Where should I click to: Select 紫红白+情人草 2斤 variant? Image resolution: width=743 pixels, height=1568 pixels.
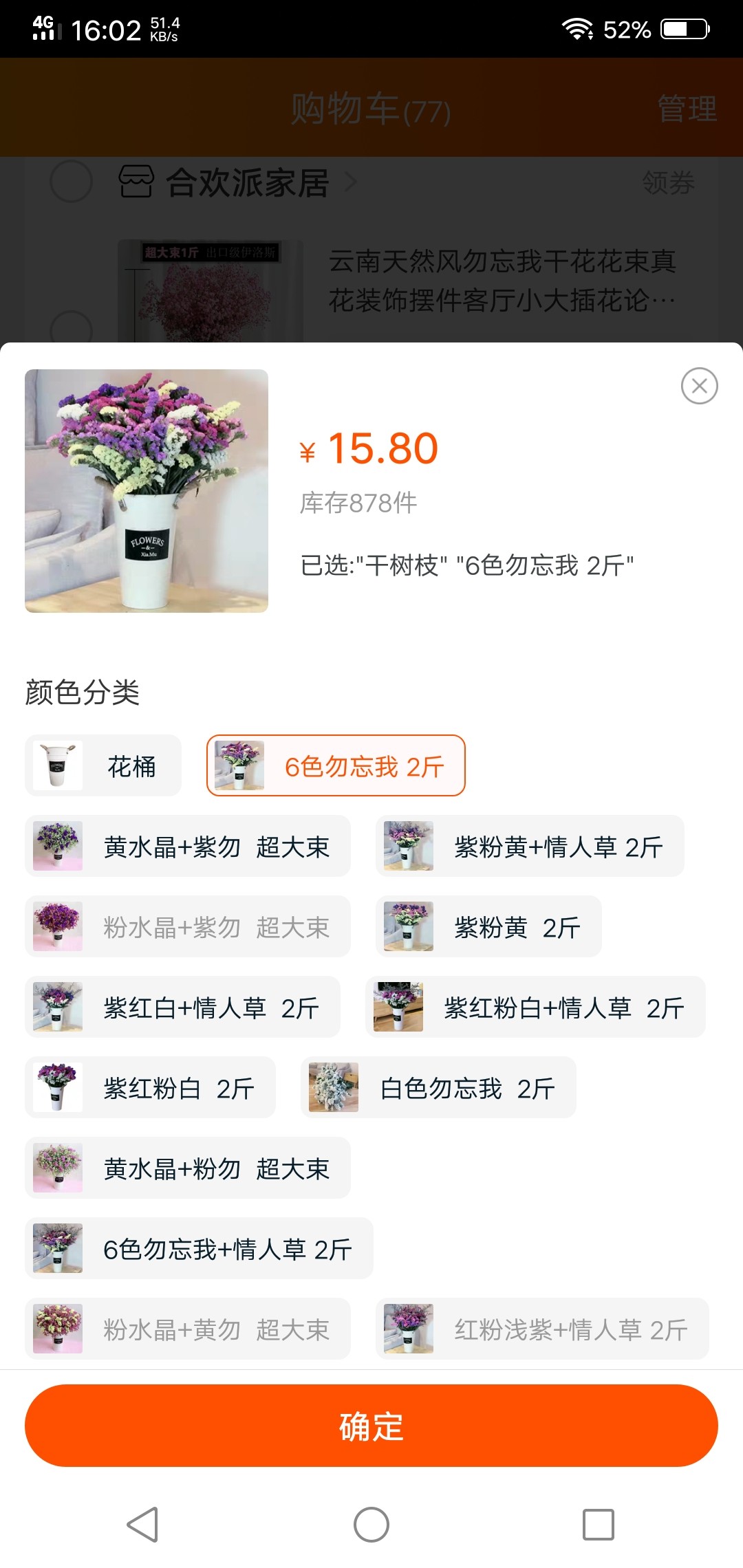[x=182, y=1007]
